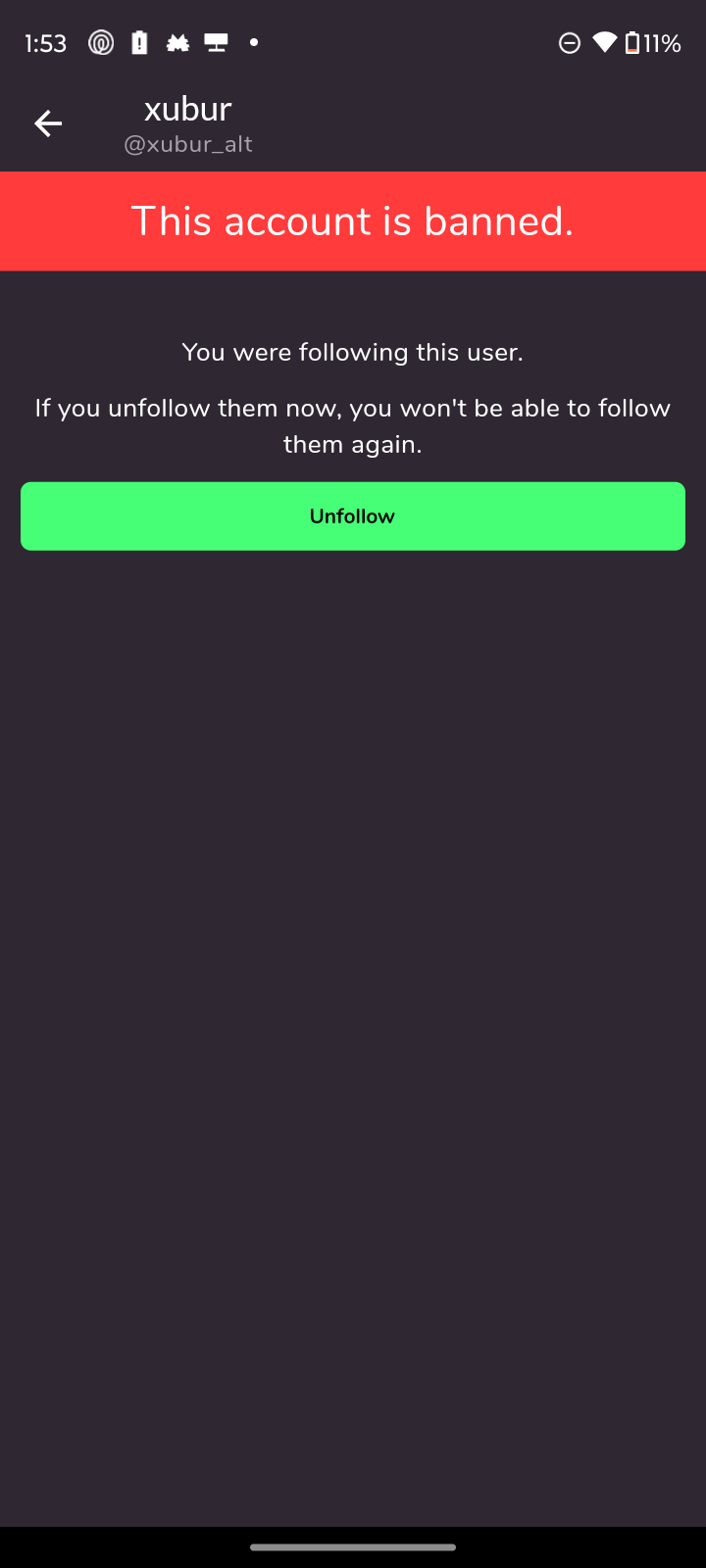
Task: Tap the green Unfollow button
Action: point(353,516)
